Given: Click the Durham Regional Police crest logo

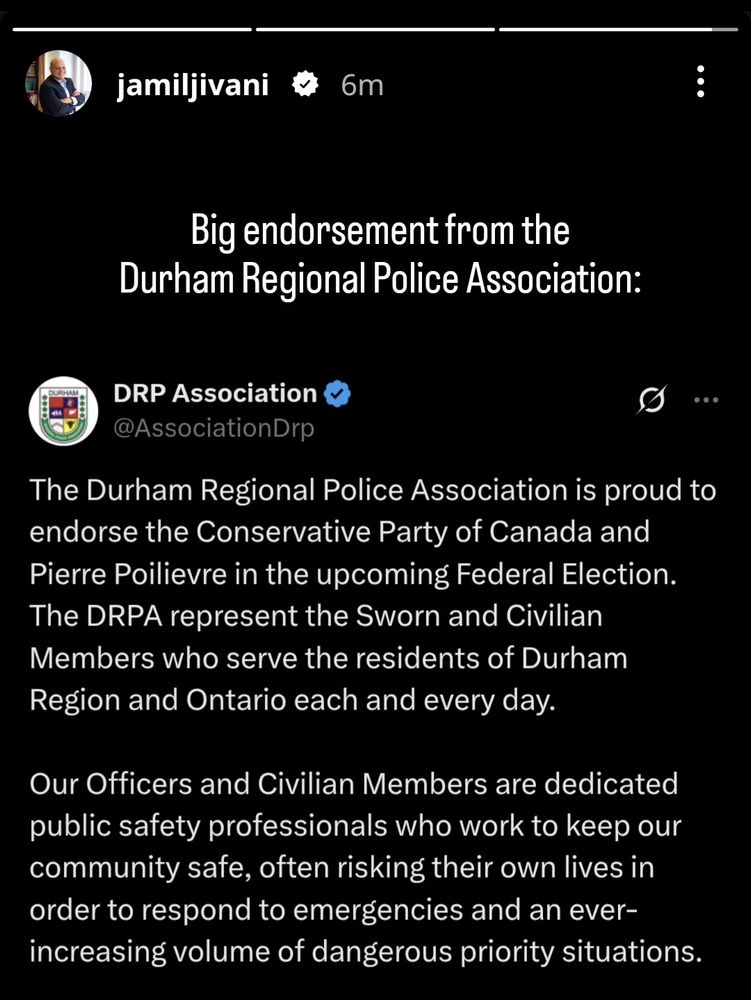Looking at the screenshot, I should click(x=63, y=410).
